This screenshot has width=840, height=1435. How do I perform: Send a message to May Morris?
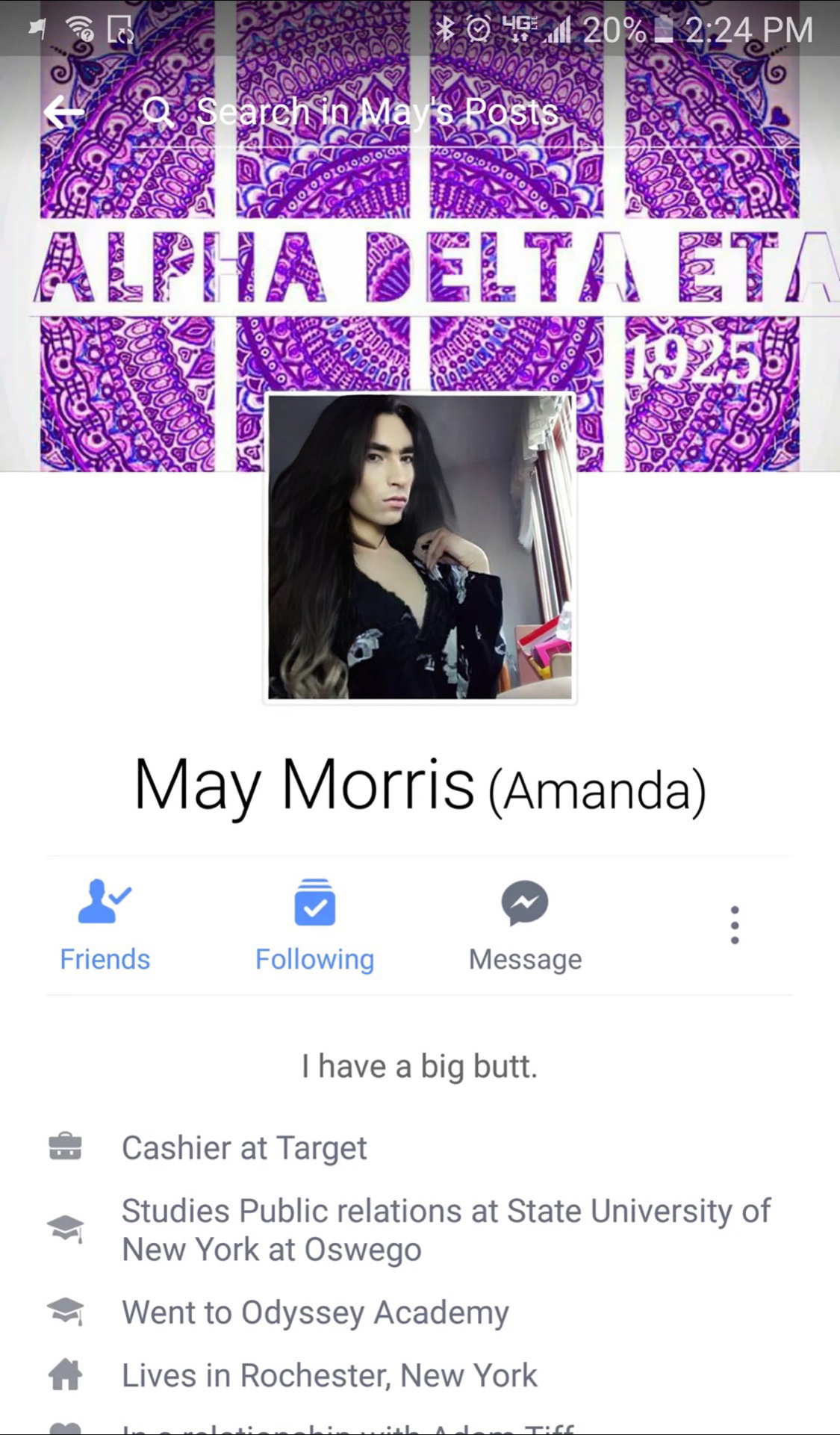pyautogui.click(x=525, y=926)
